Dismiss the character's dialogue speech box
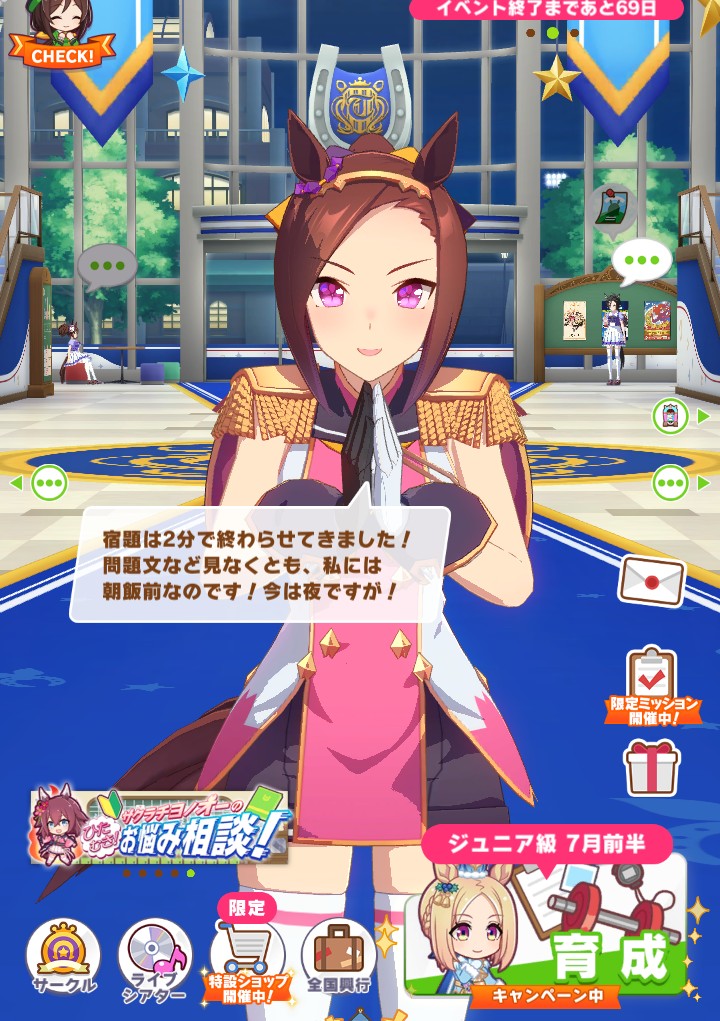Screen dimensions: 720x1021 [258, 565]
